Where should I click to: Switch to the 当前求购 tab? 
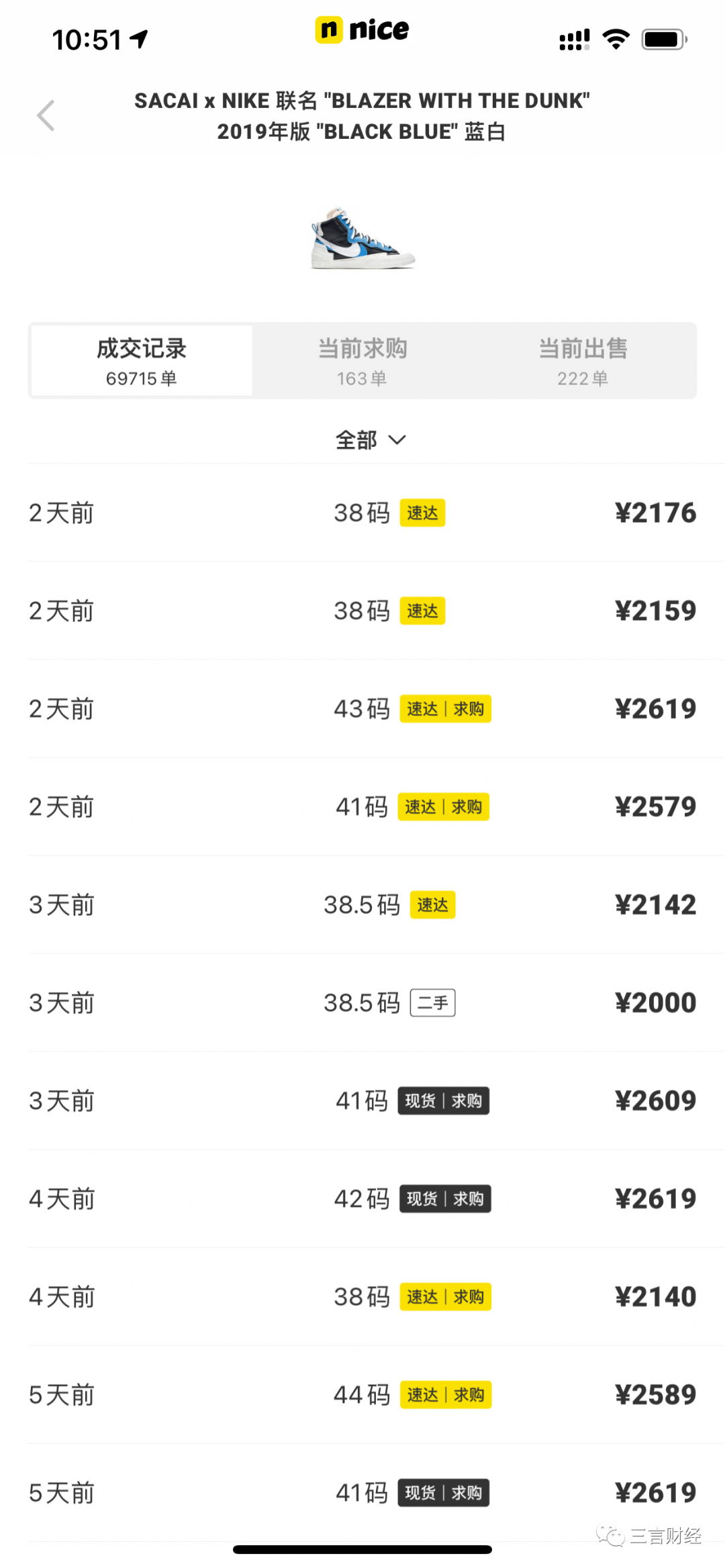[x=362, y=361]
